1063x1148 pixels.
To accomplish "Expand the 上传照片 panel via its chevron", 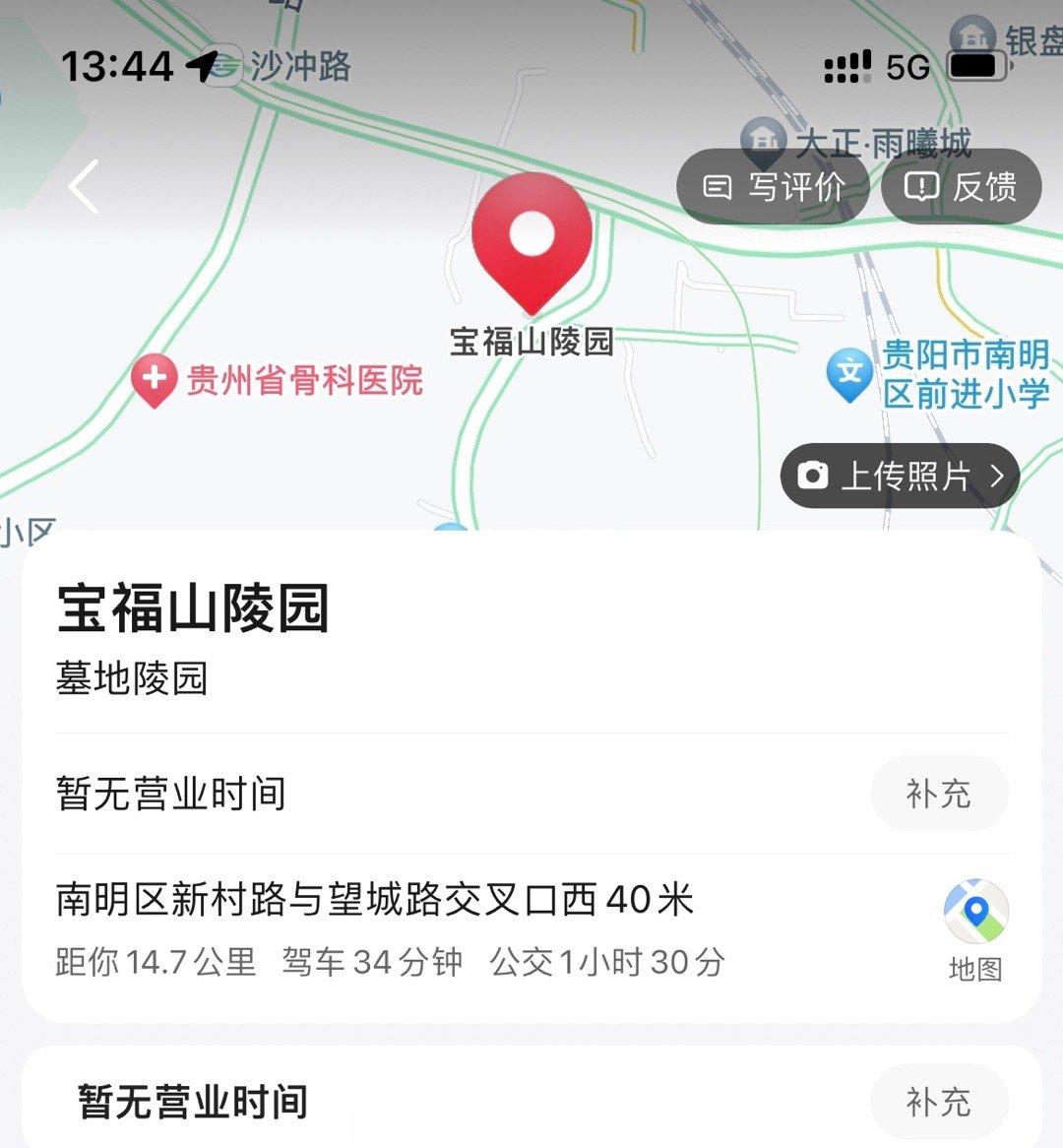I will (996, 476).
